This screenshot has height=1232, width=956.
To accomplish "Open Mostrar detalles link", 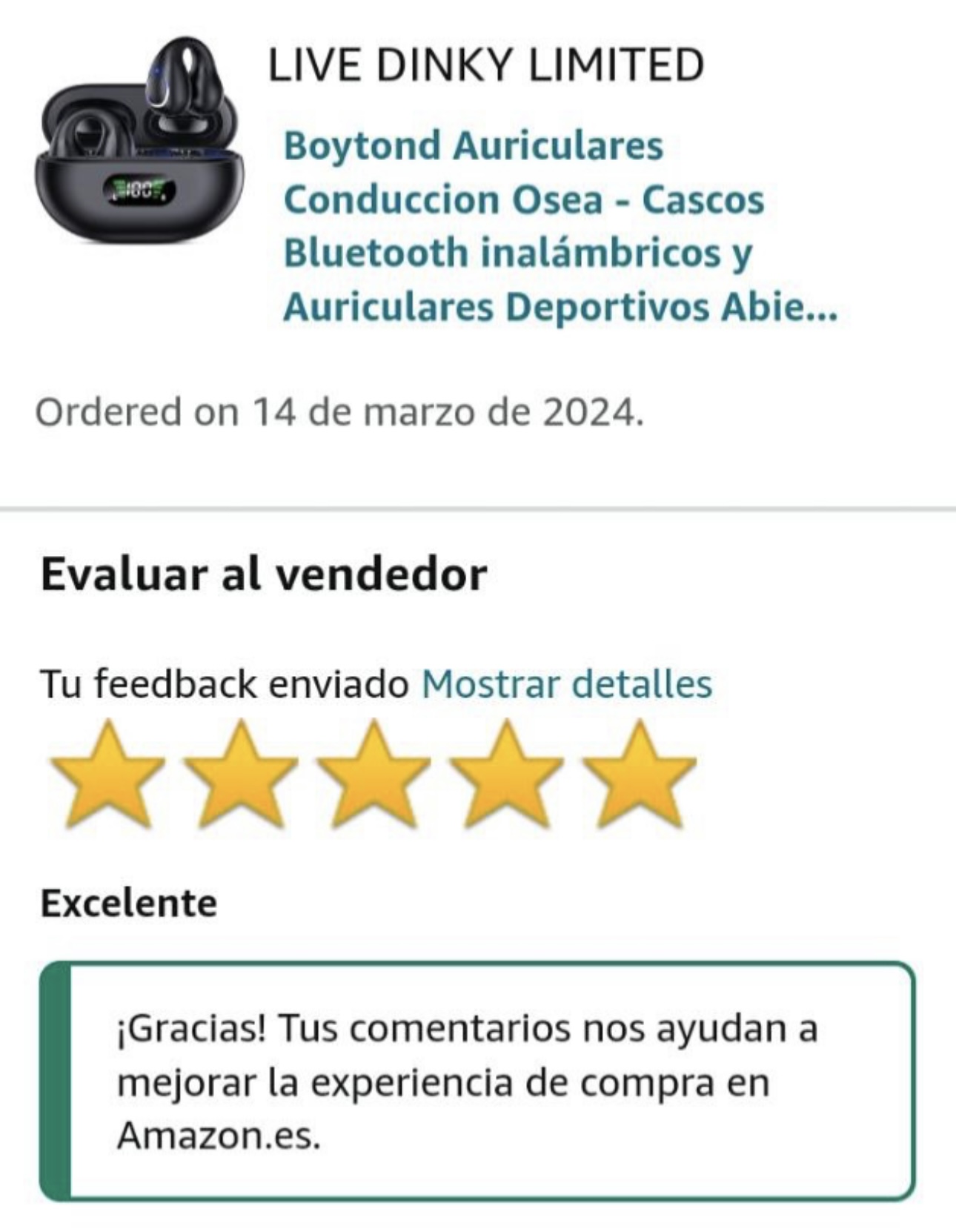I will (x=566, y=683).
